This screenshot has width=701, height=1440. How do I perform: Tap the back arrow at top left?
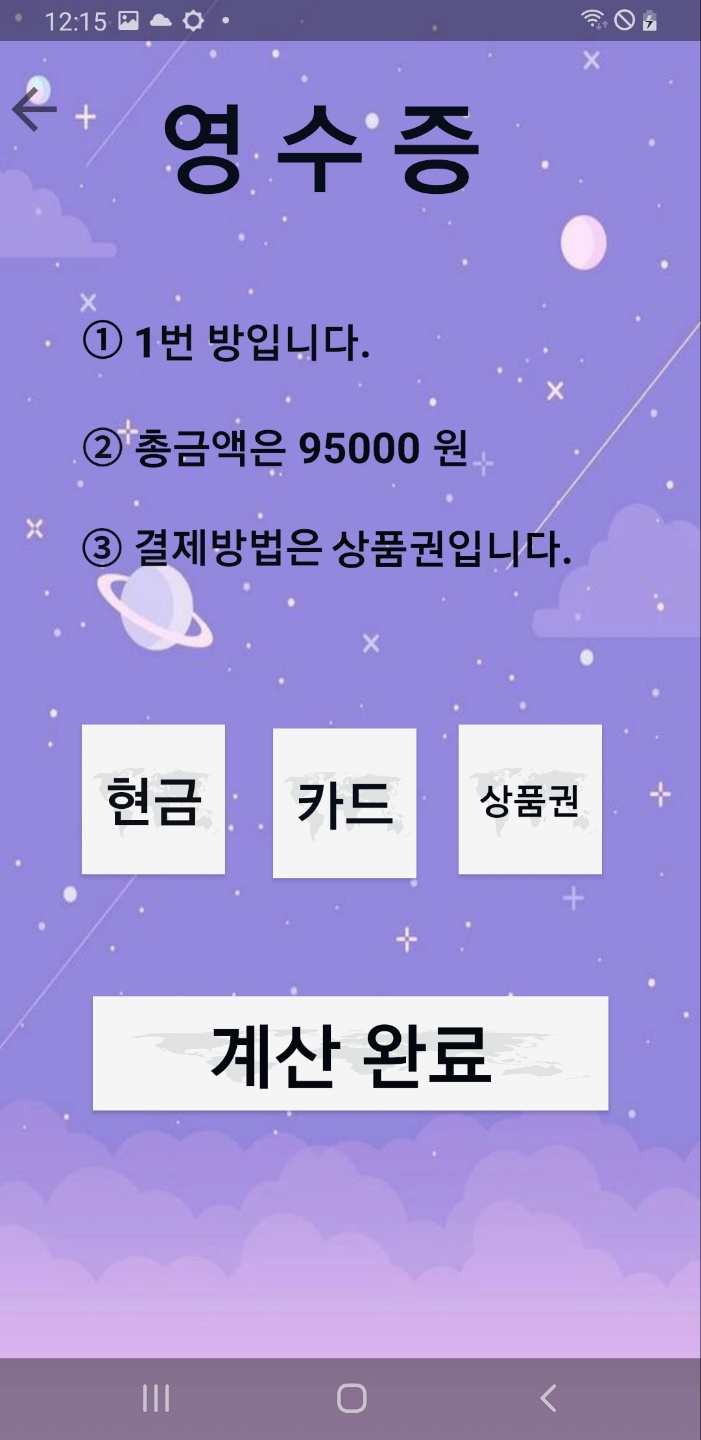coord(35,109)
